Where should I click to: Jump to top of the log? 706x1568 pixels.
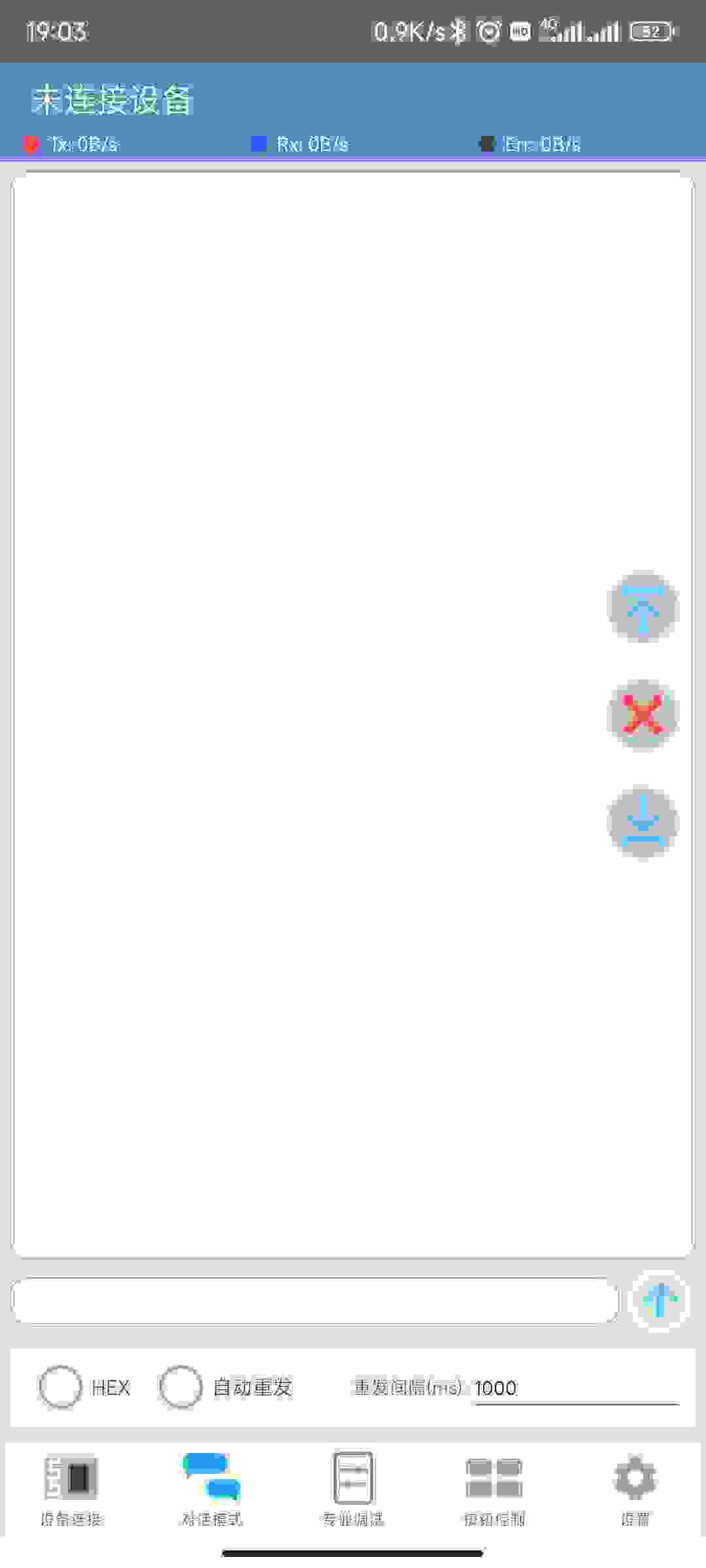[x=643, y=607]
